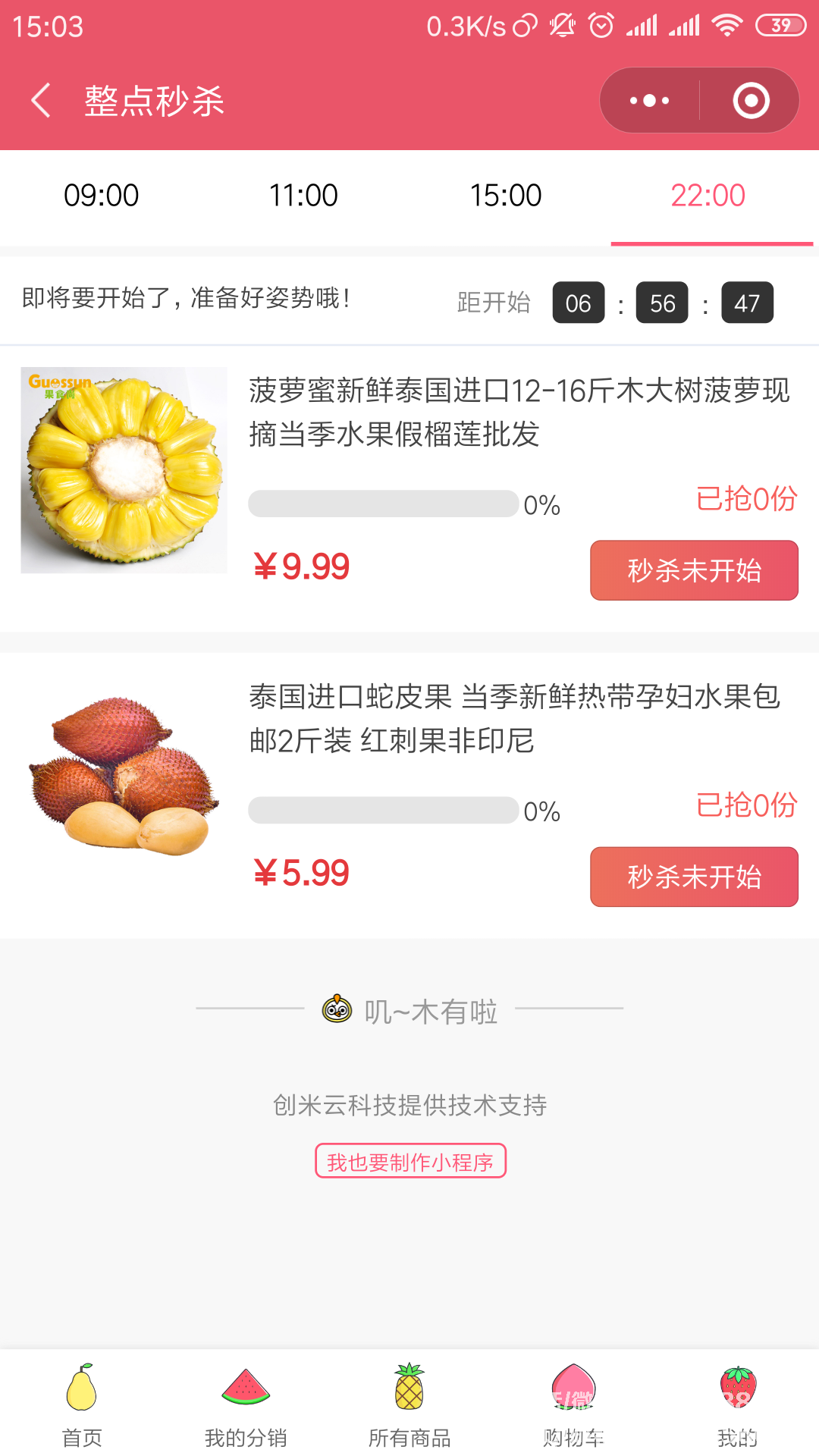The width and height of the screenshot is (819, 1456).
Task: Select the 11:00 flash sale tab
Action: click(303, 196)
